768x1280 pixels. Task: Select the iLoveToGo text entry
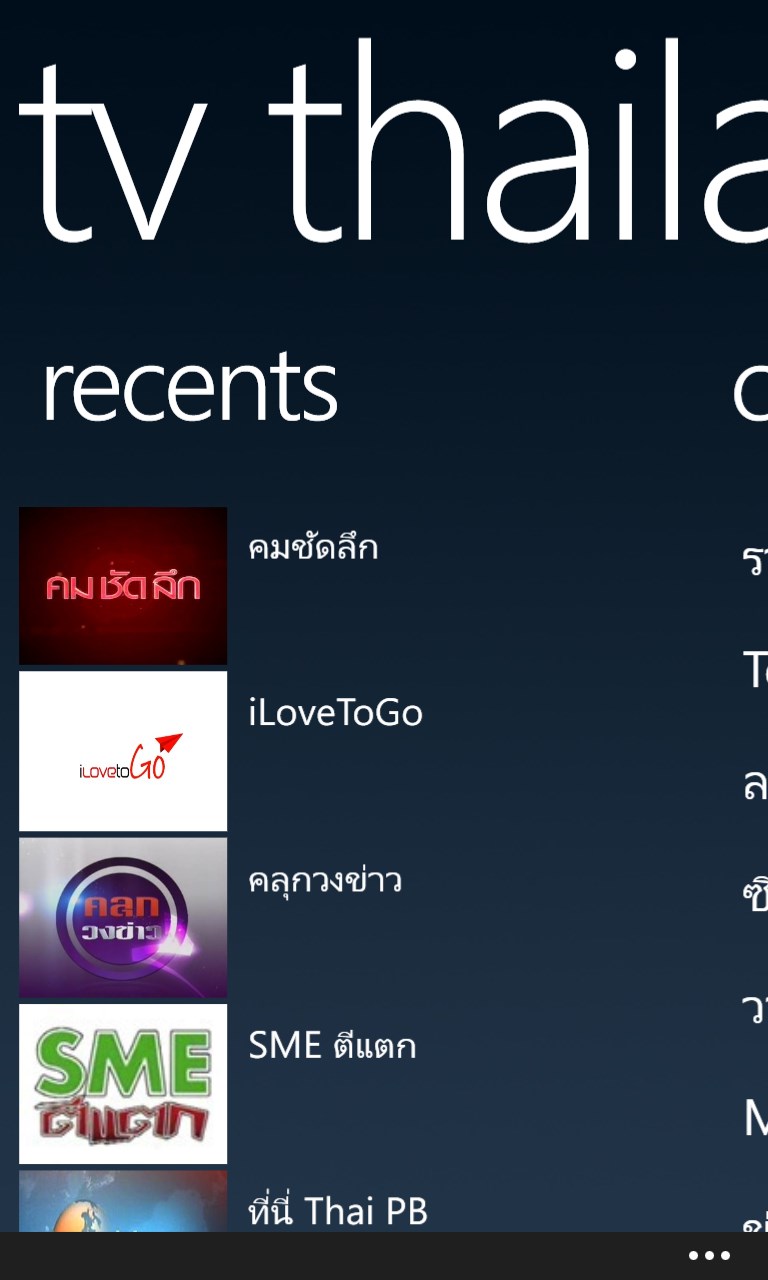pyautogui.click(x=335, y=712)
